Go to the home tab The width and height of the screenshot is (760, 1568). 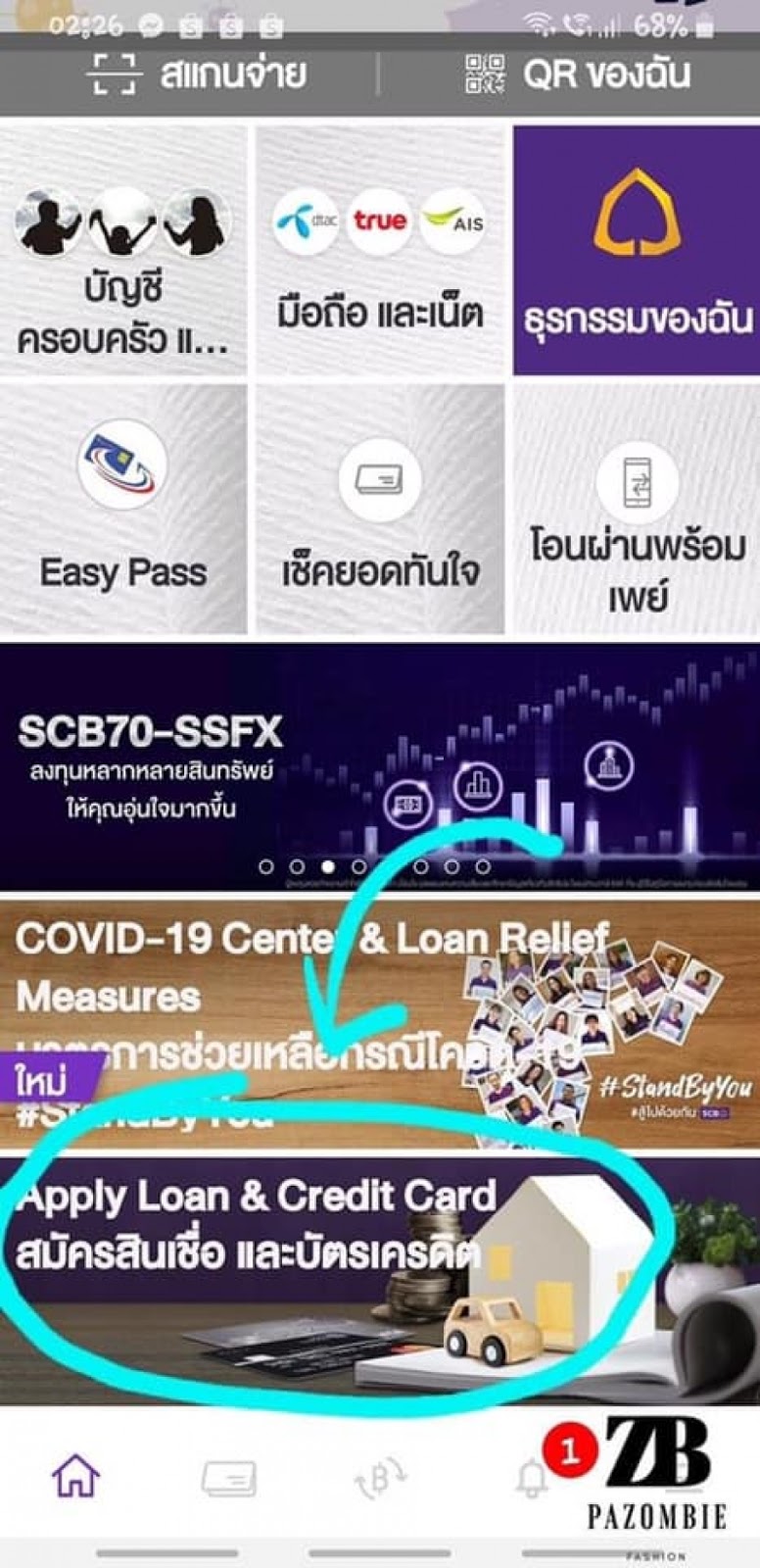[76, 1476]
